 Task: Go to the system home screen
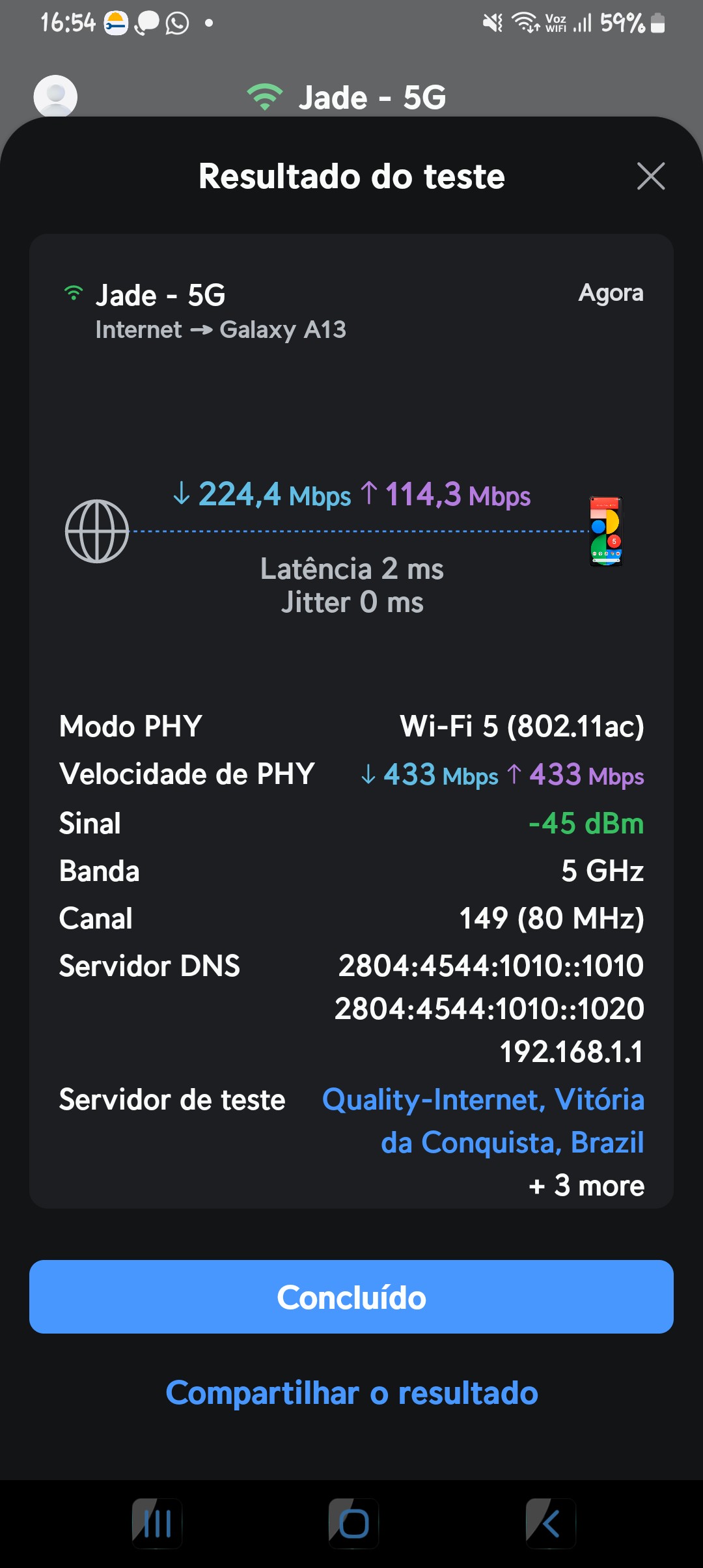click(353, 1524)
